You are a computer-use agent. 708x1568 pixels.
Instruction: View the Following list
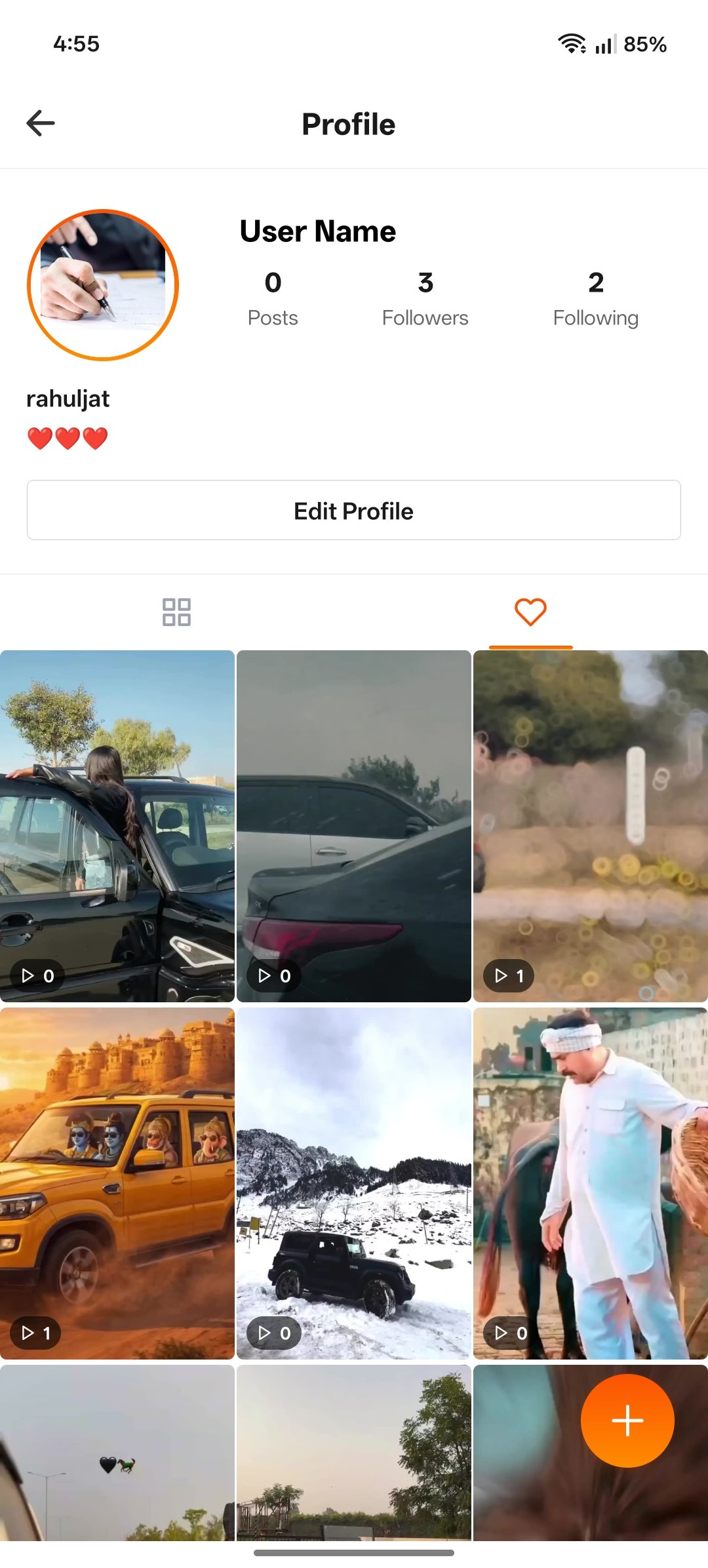tap(595, 299)
